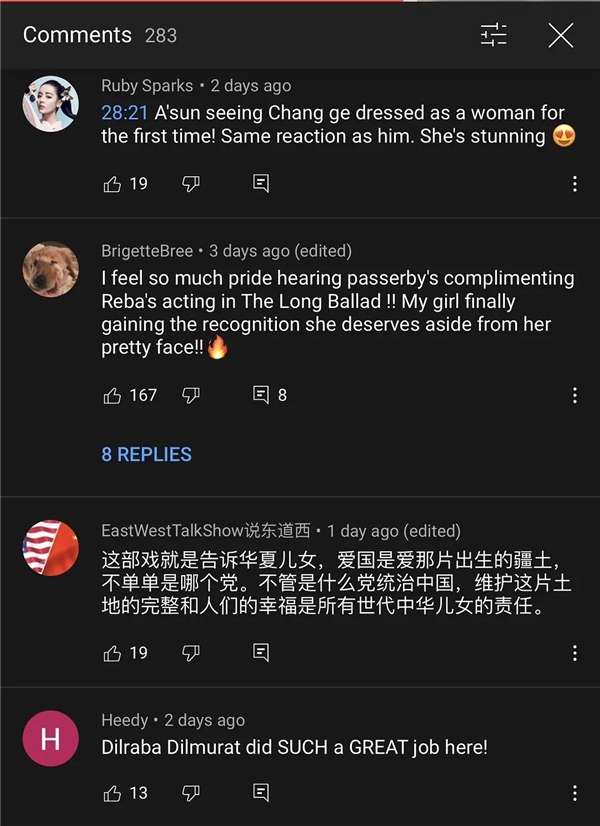Screen dimensions: 600x826
Task: Open more options for Ruby Sparks' comment
Action: 574,184
